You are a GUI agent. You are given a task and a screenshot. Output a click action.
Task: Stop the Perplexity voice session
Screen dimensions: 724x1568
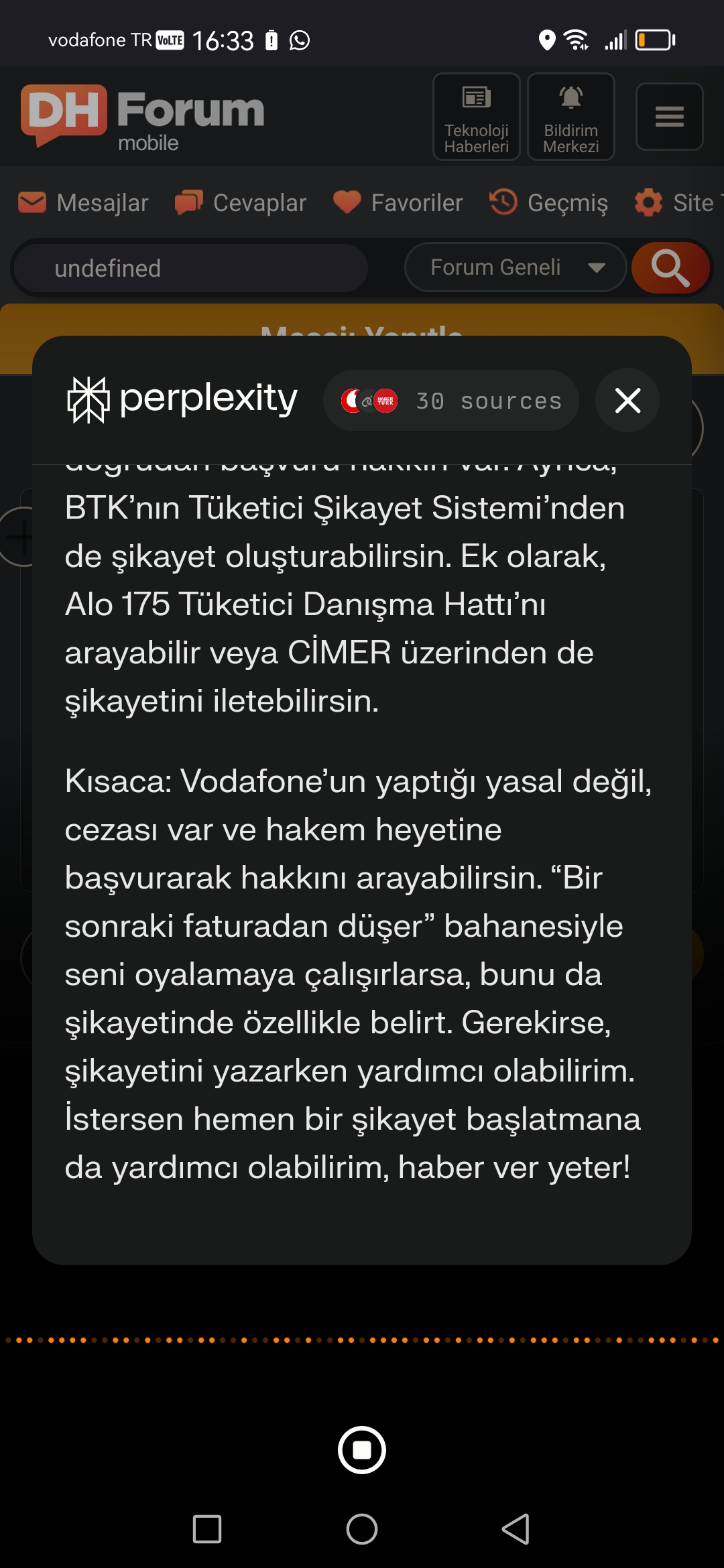point(362,1450)
